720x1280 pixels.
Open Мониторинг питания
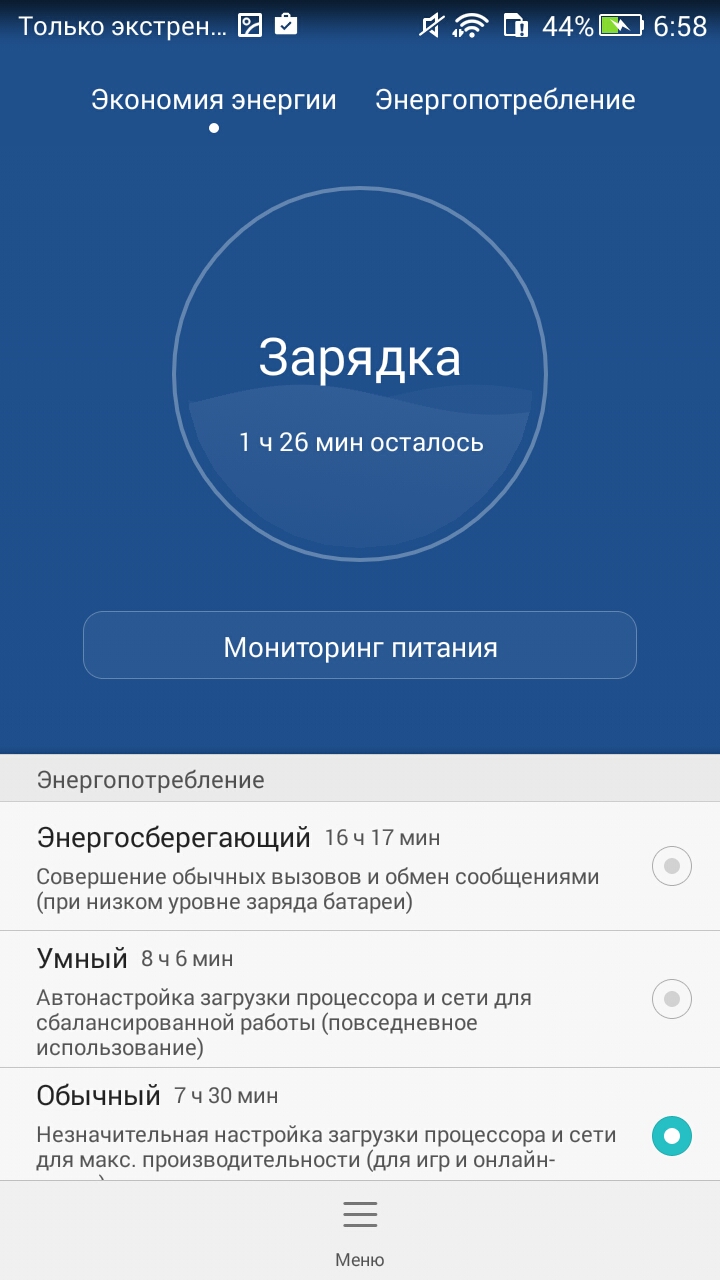(360, 646)
